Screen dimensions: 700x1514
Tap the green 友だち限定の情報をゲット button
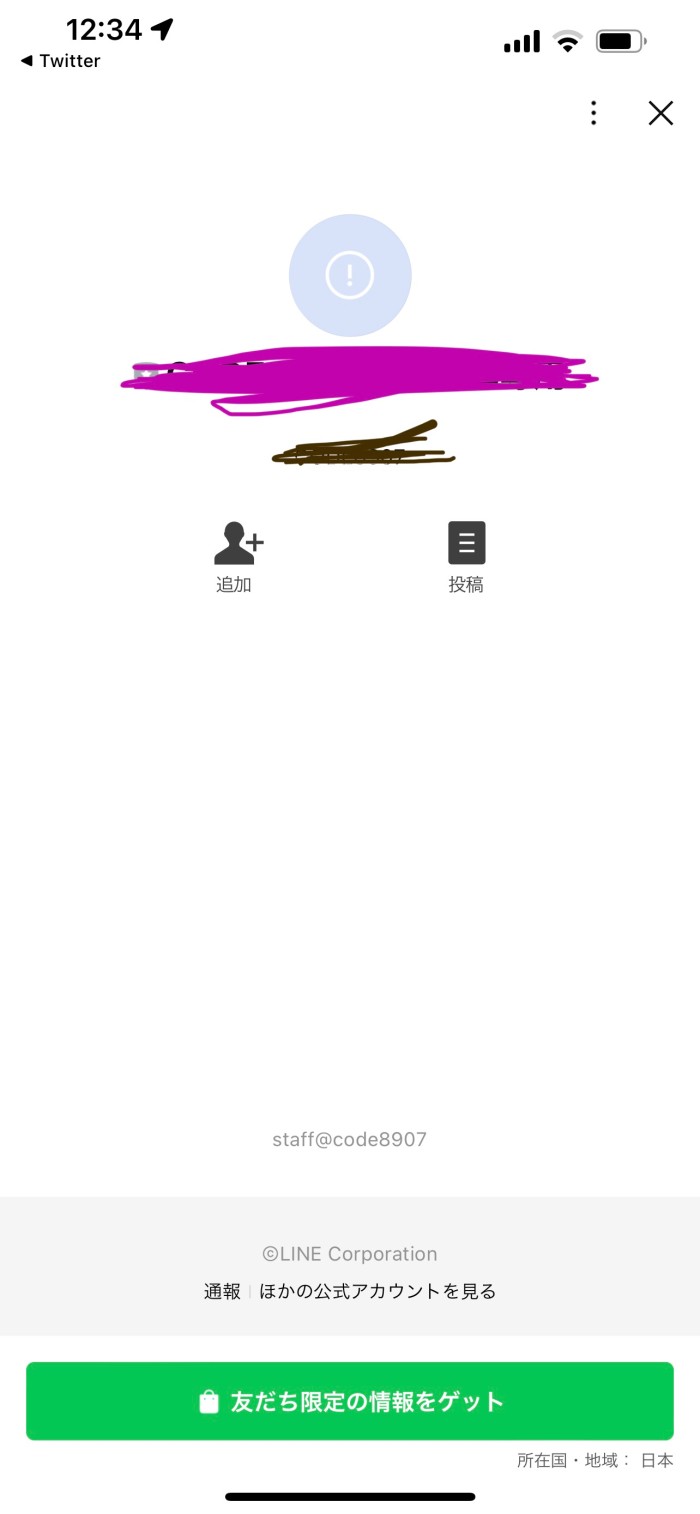pyautogui.click(x=350, y=1401)
